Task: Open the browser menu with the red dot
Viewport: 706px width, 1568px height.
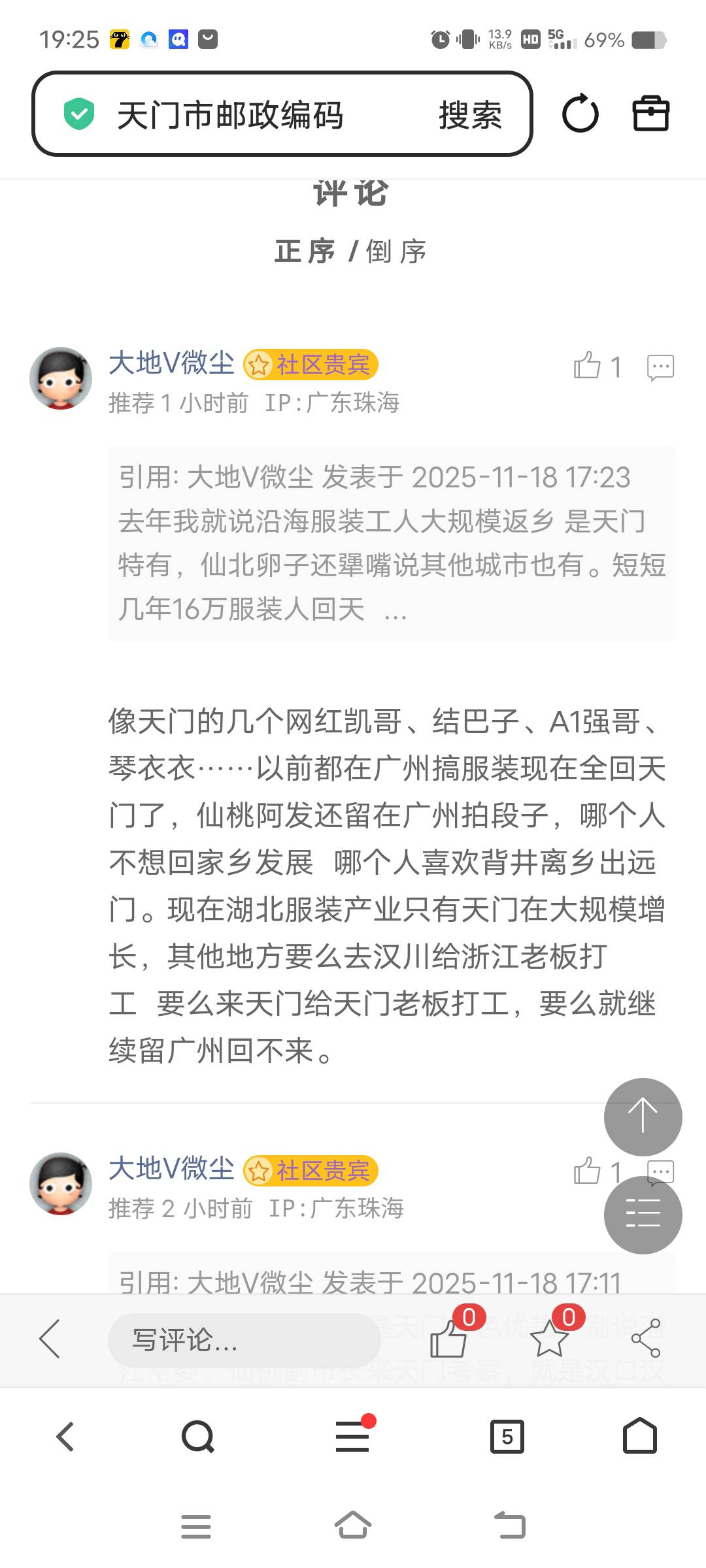Action: point(353,1437)
